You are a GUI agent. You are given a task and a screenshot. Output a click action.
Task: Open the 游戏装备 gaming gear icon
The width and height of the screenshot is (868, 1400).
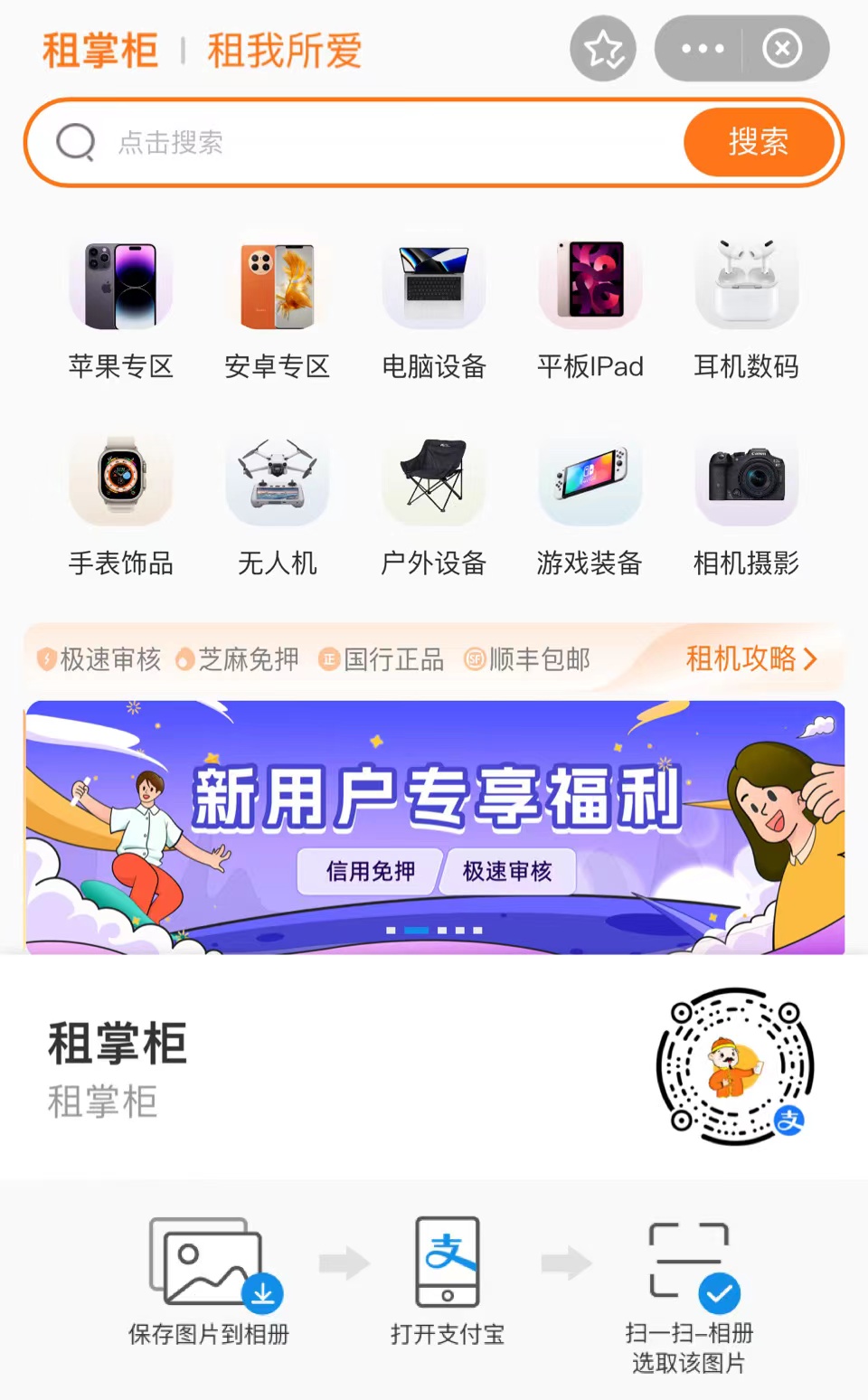[x=590, y=481]
